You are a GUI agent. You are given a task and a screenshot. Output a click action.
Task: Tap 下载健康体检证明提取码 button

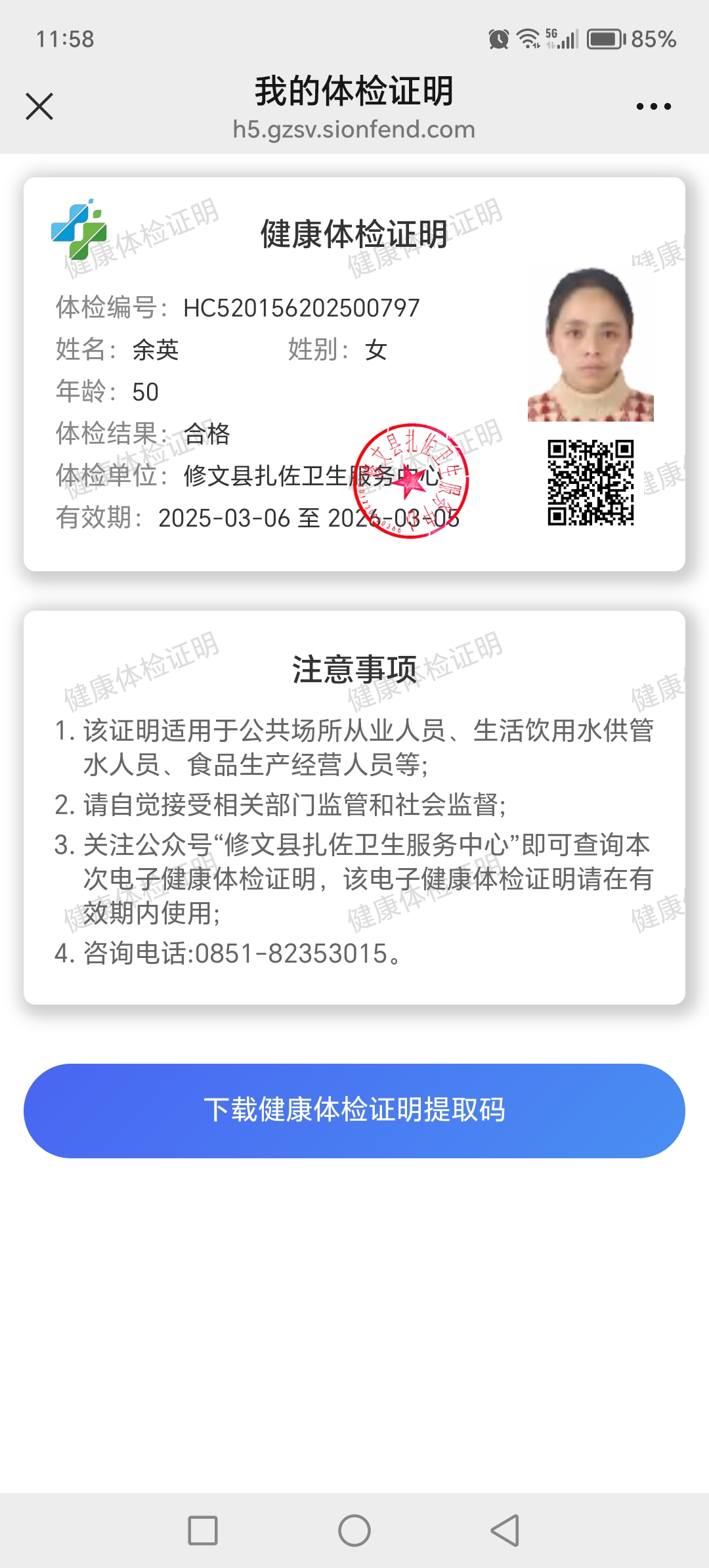point(354,1110)
